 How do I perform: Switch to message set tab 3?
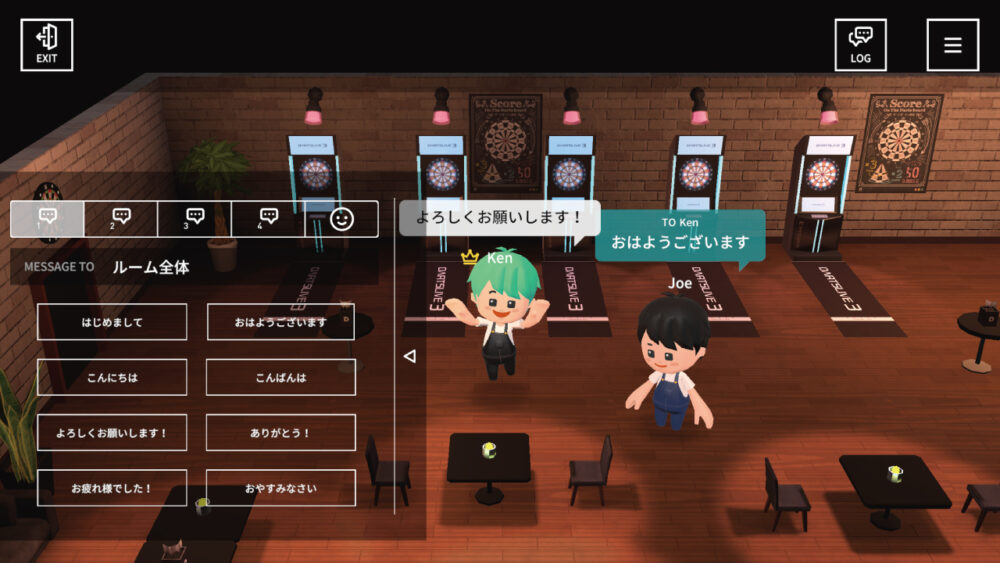click(x=194, y=219)
